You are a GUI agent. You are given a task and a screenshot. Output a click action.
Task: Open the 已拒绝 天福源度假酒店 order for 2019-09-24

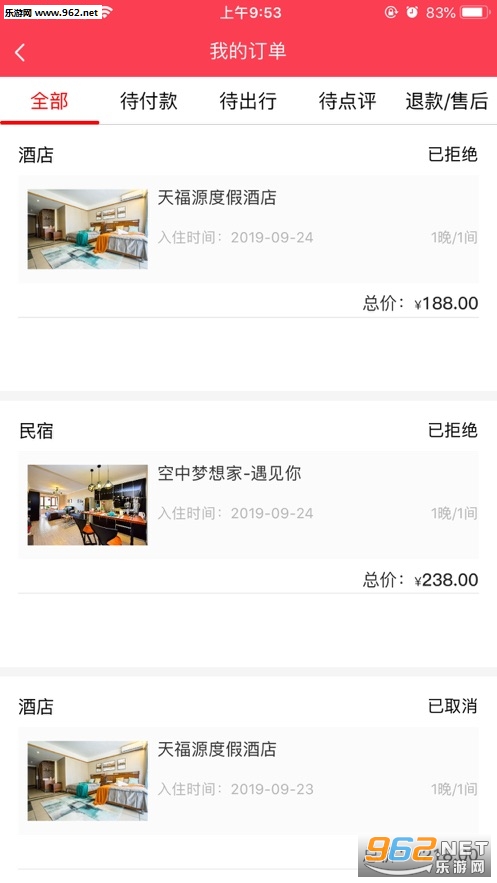pos(248,229)
